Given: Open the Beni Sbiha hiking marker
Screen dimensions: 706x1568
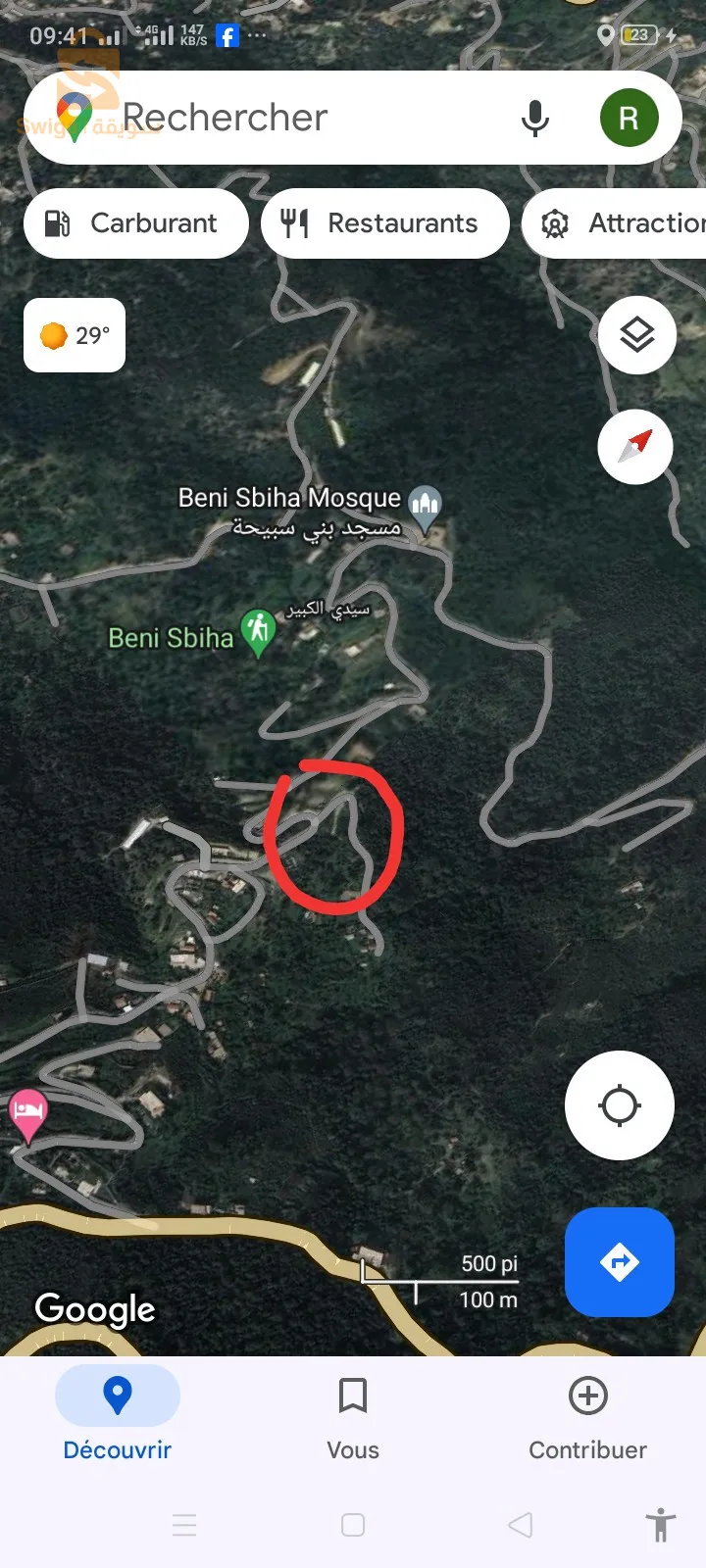Looking at the screenshot, I should tap(258, 631).
